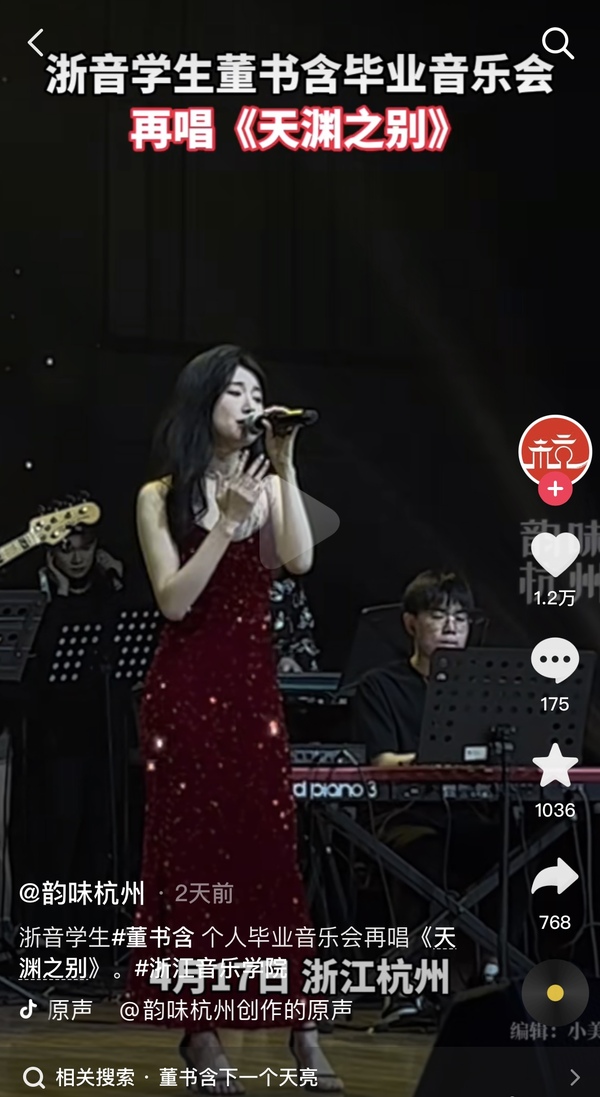
Task: Open the spinning music disc
Action: (x=555, y=993)
